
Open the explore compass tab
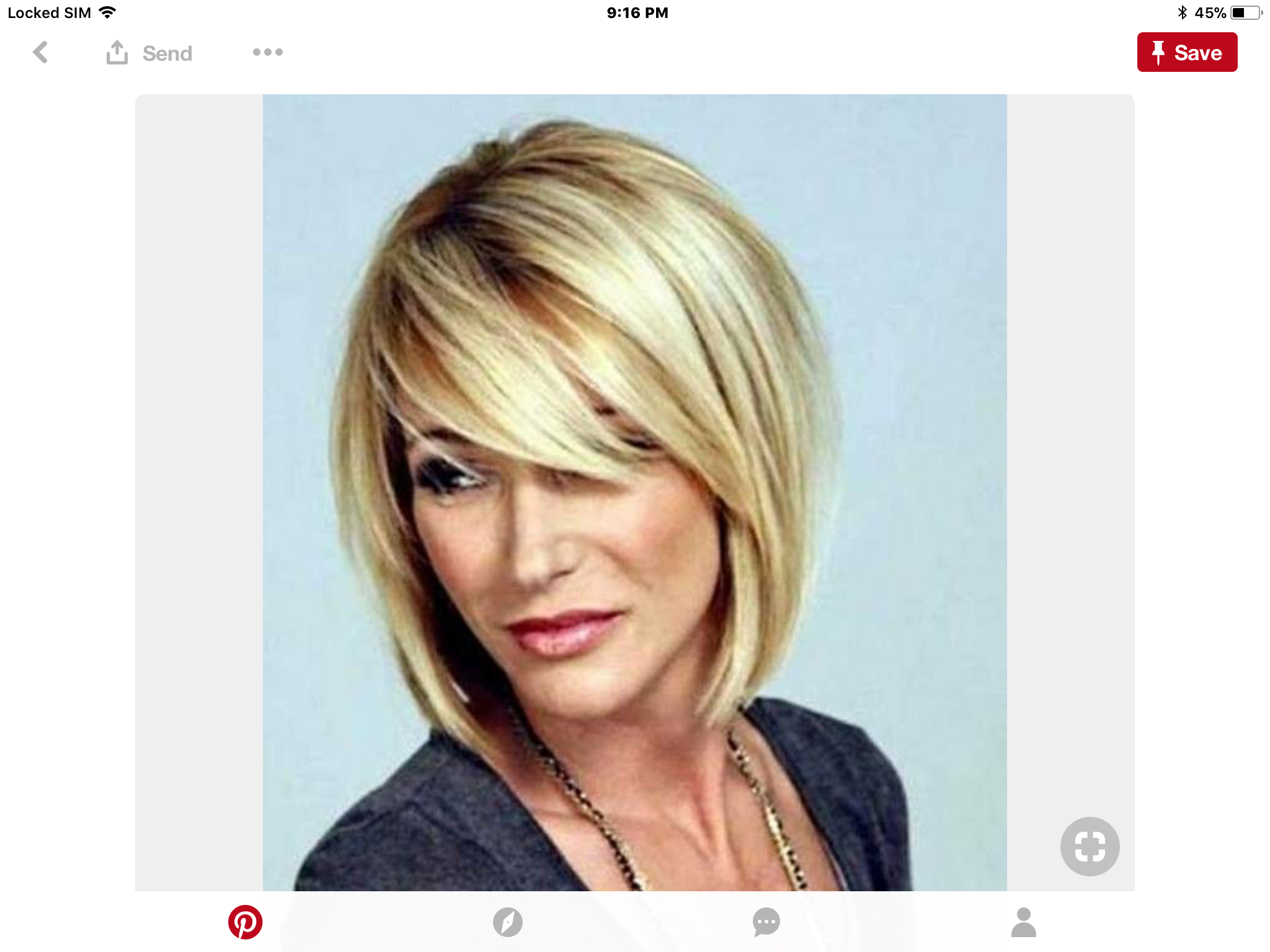point(508,922)
